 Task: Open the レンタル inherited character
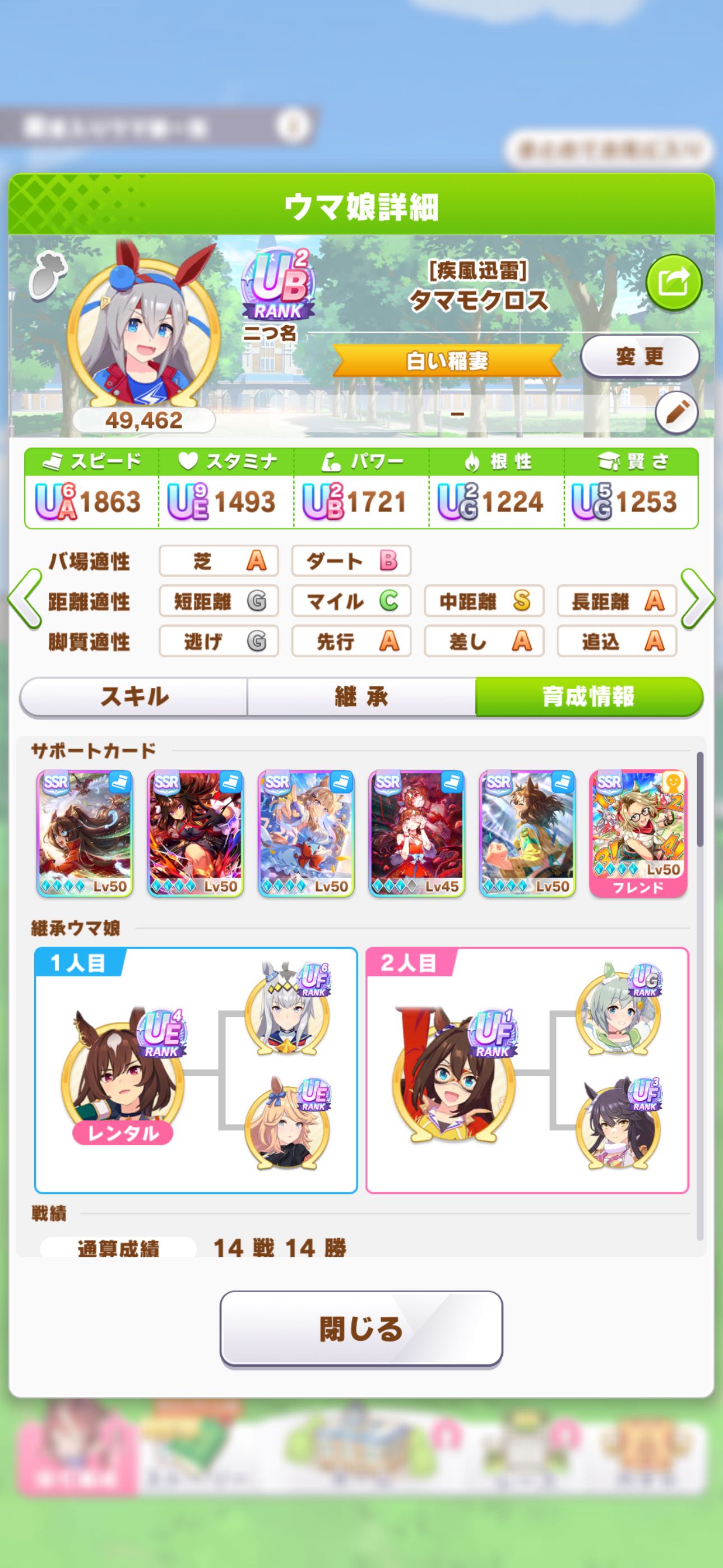123,1077
